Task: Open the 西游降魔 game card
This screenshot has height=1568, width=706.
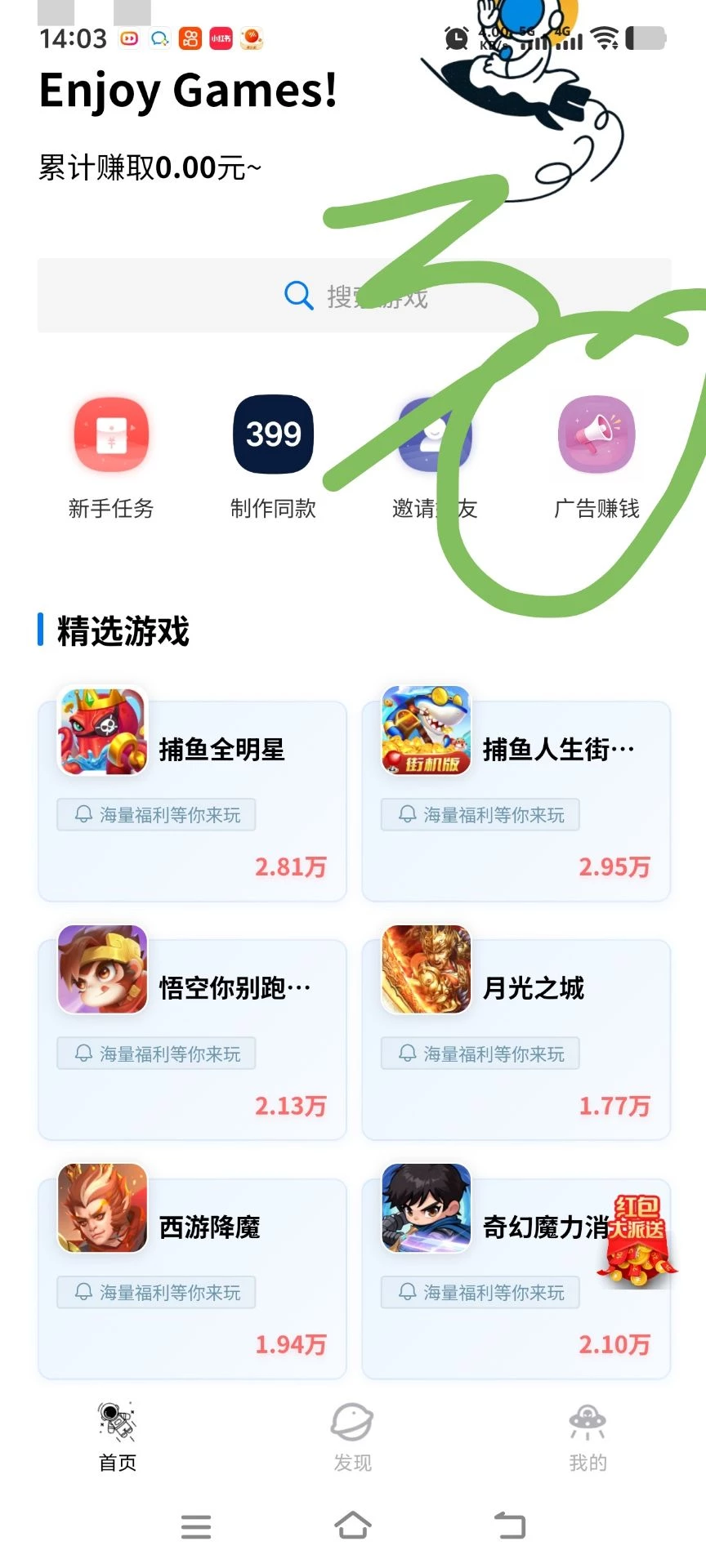Action: click(192, 1278)
